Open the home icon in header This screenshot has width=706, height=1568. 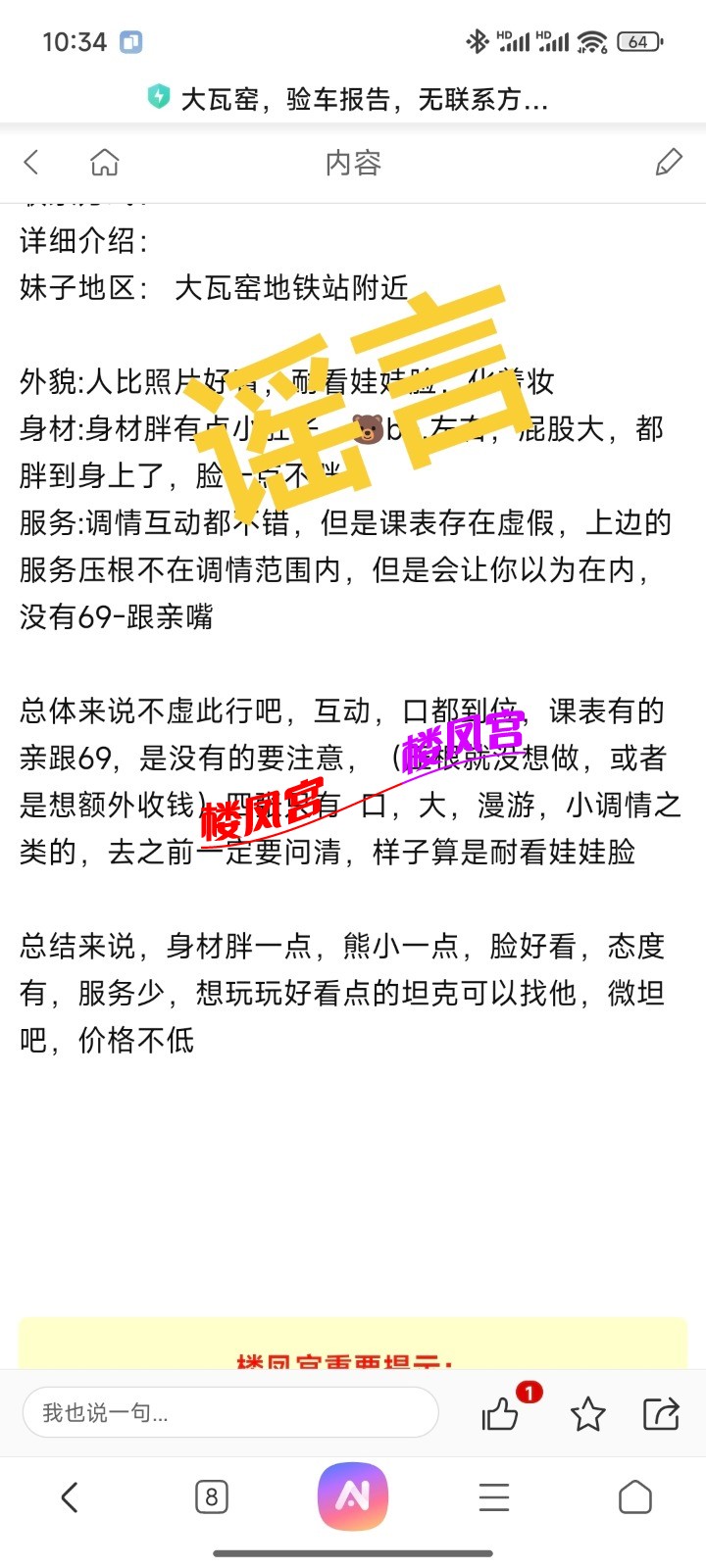pyautogui.click(x=104, y=163)
